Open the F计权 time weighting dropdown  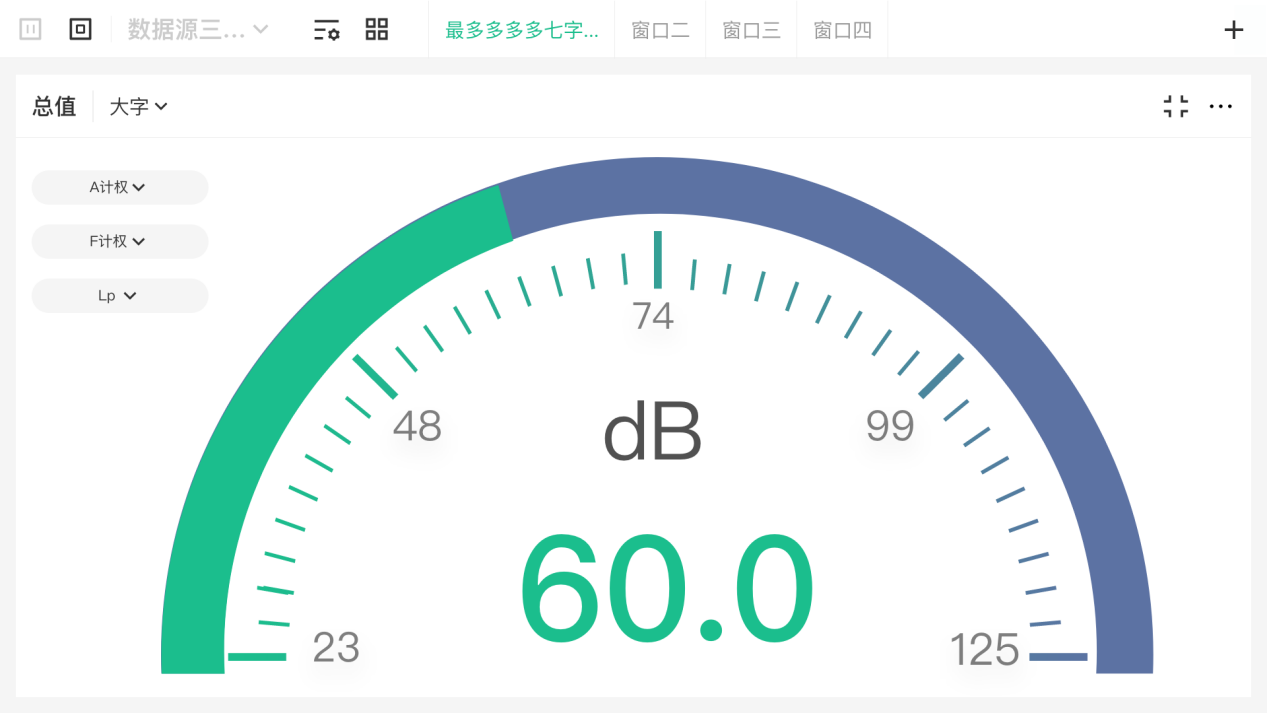[119, 241]
